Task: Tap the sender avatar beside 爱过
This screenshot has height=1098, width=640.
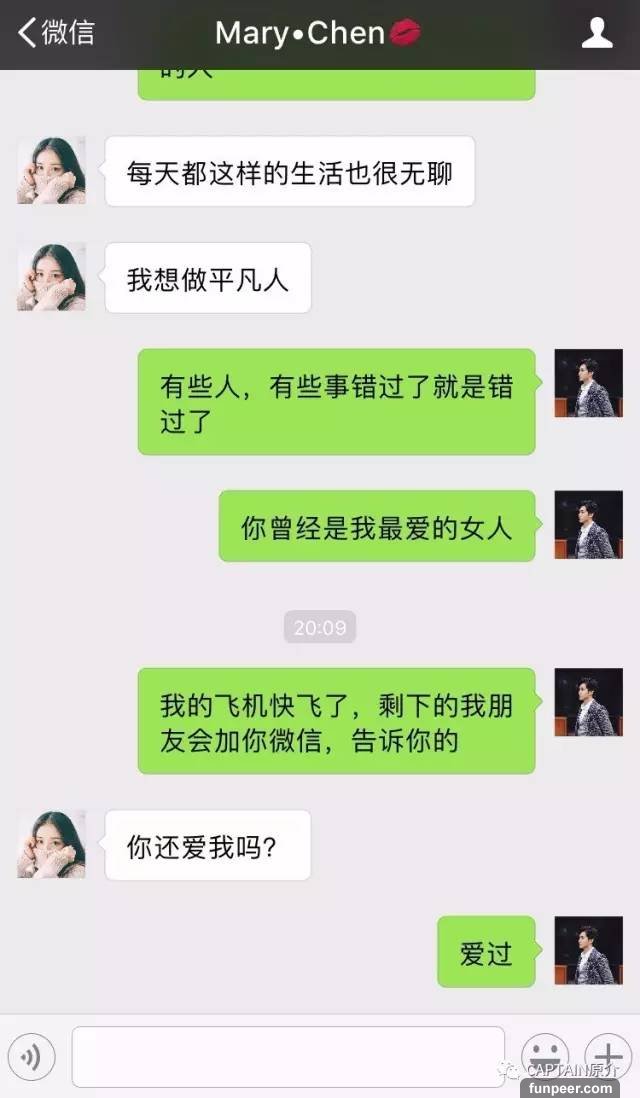Action: point(588,950)
